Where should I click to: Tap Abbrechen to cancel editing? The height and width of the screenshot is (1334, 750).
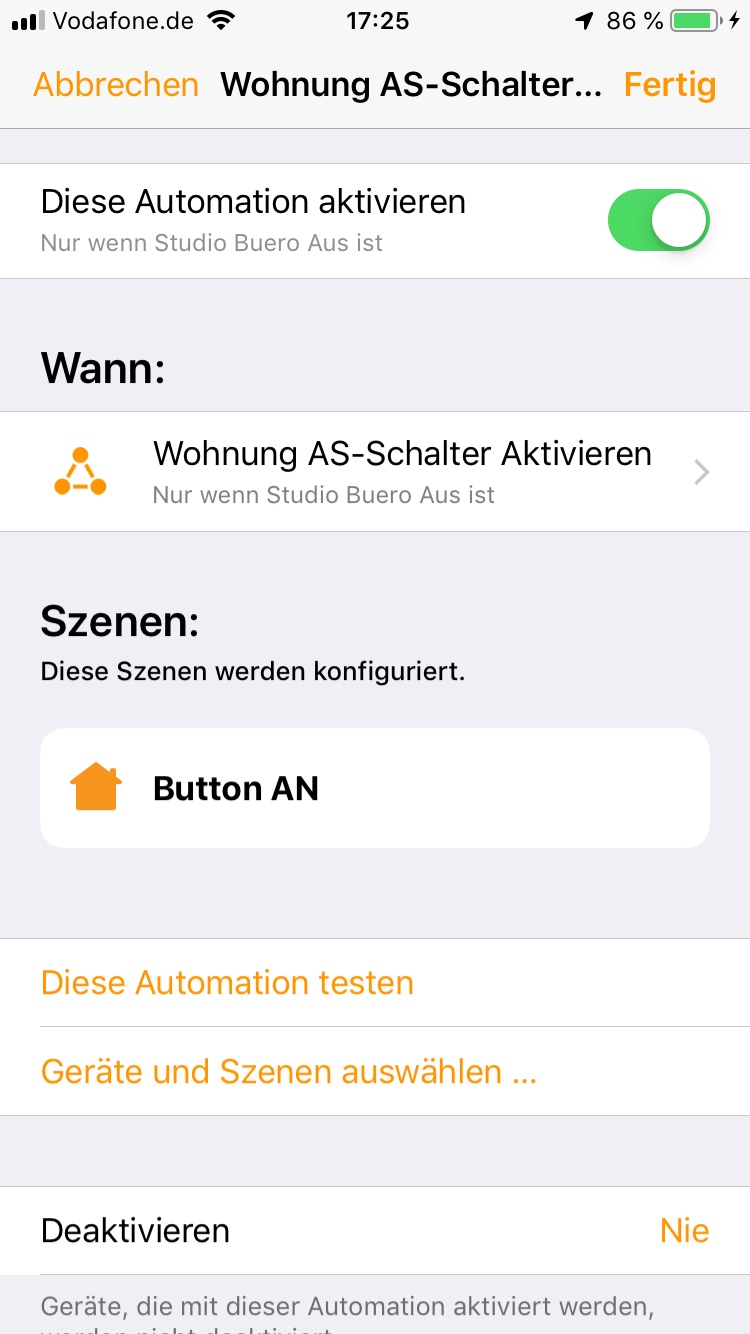pos(116,85)
